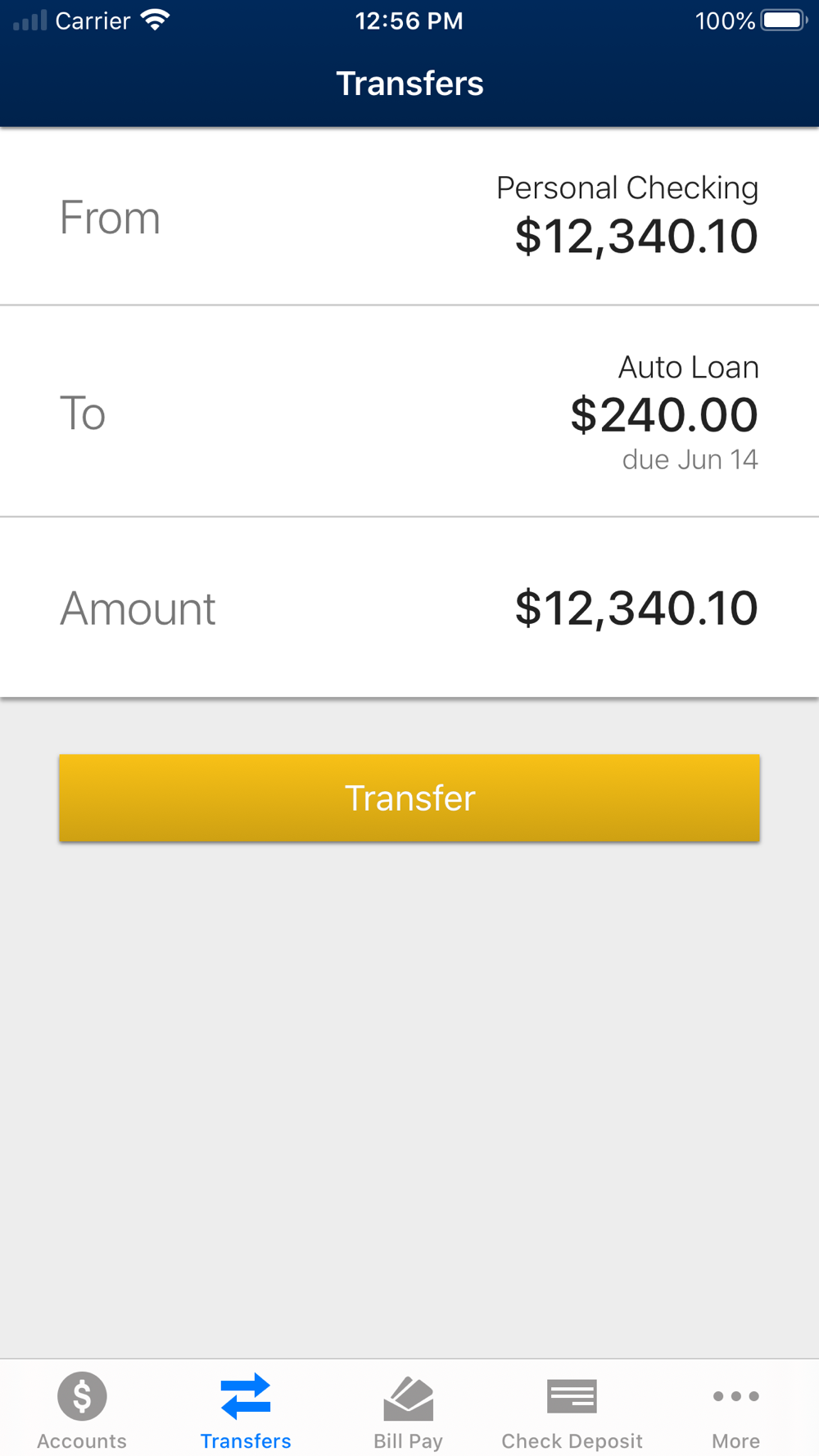Image resolution: width=819 pixels, height=1456 pixels.
Task: Tap the yellow Transfer button
Action: [409, 798]
